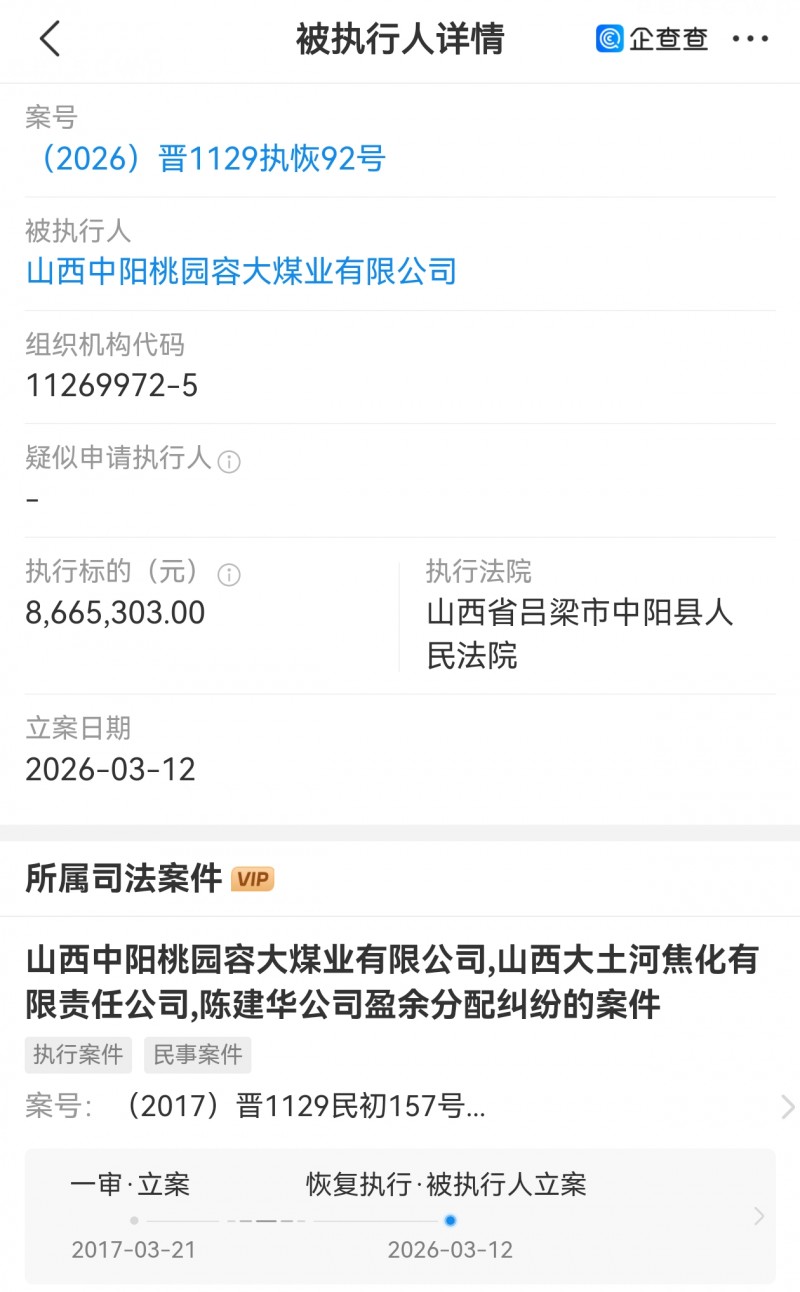Open the more options (…) menu
This screenshot has height=1292, width=800.
coord(752,40)
